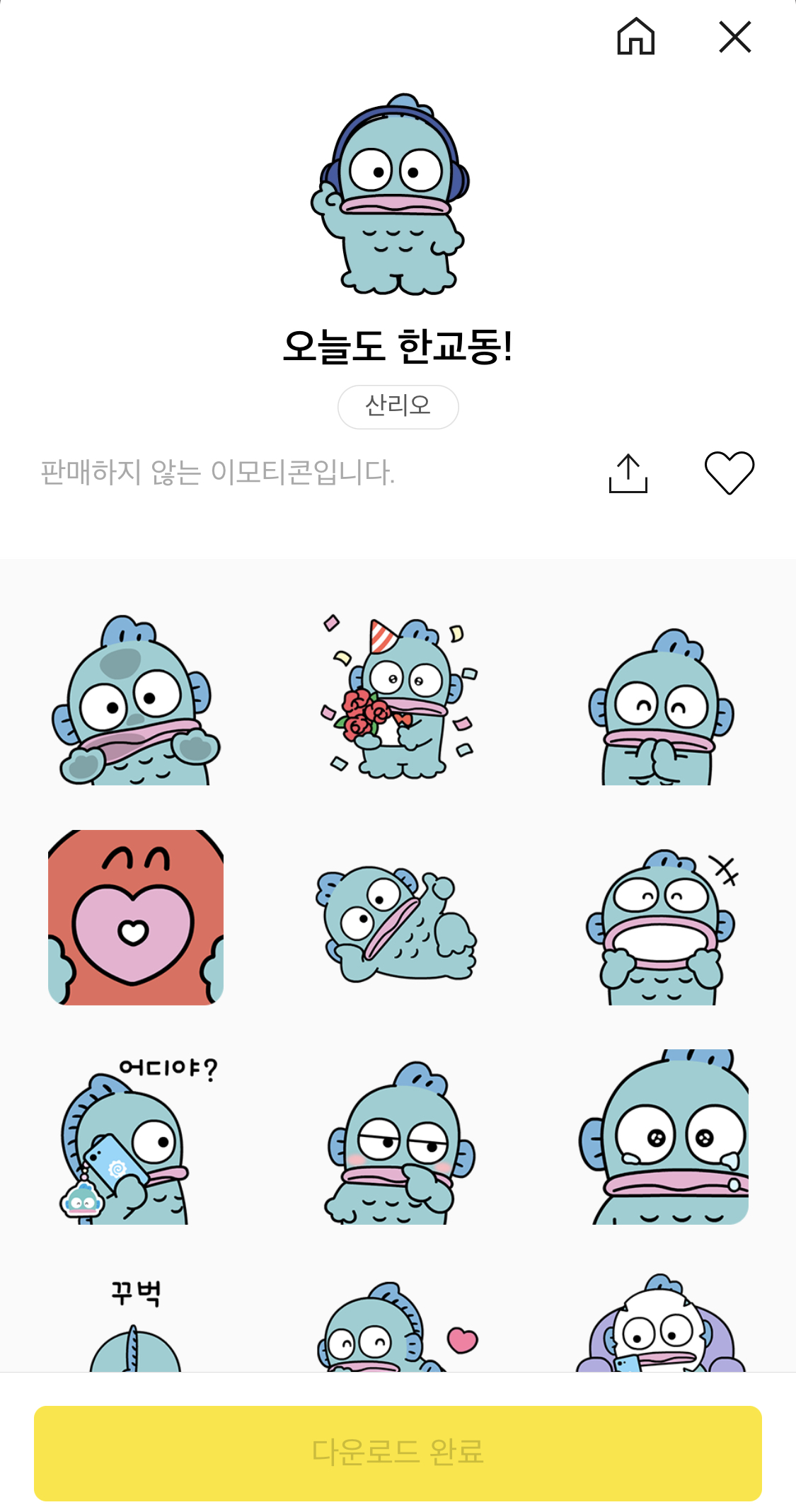Like the 오늘도 한교동! emoticon pack
796x1512 pixels.
729,473
